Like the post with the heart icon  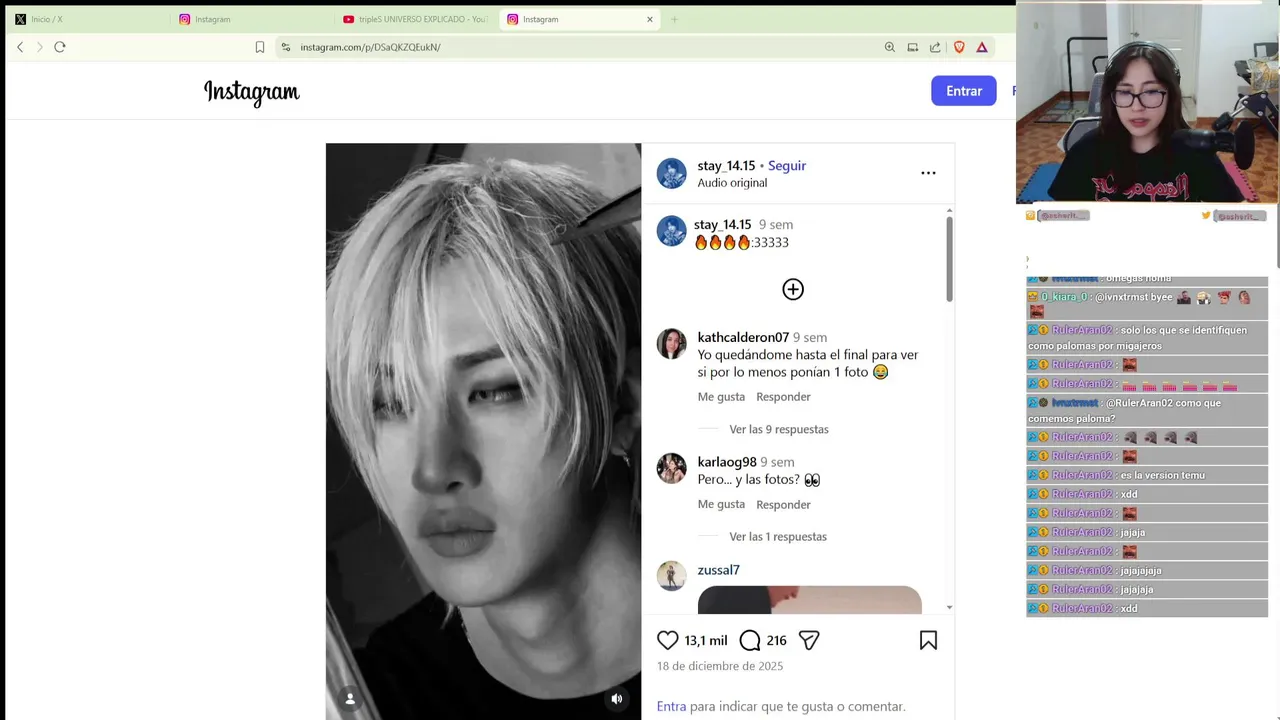(x=667, y=640)
